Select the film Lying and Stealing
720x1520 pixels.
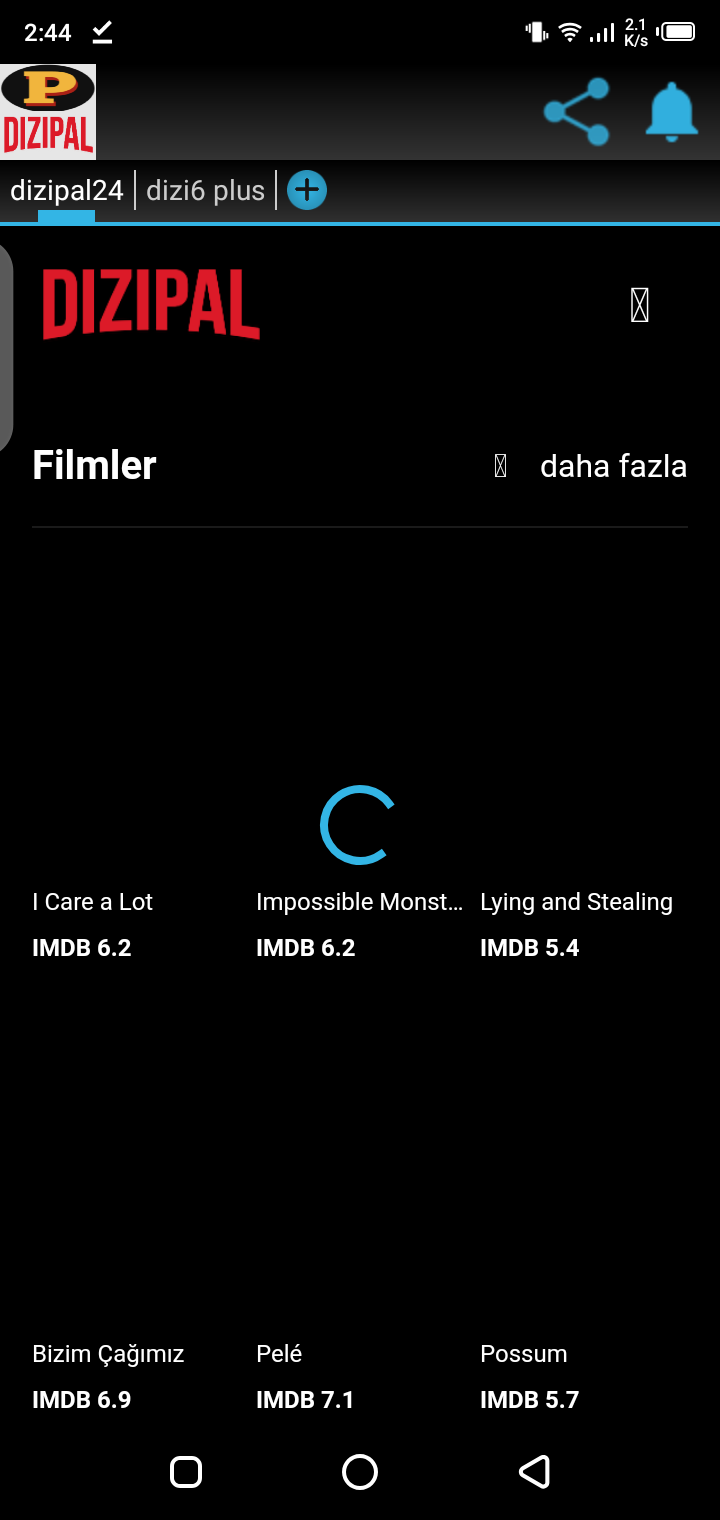576,902
